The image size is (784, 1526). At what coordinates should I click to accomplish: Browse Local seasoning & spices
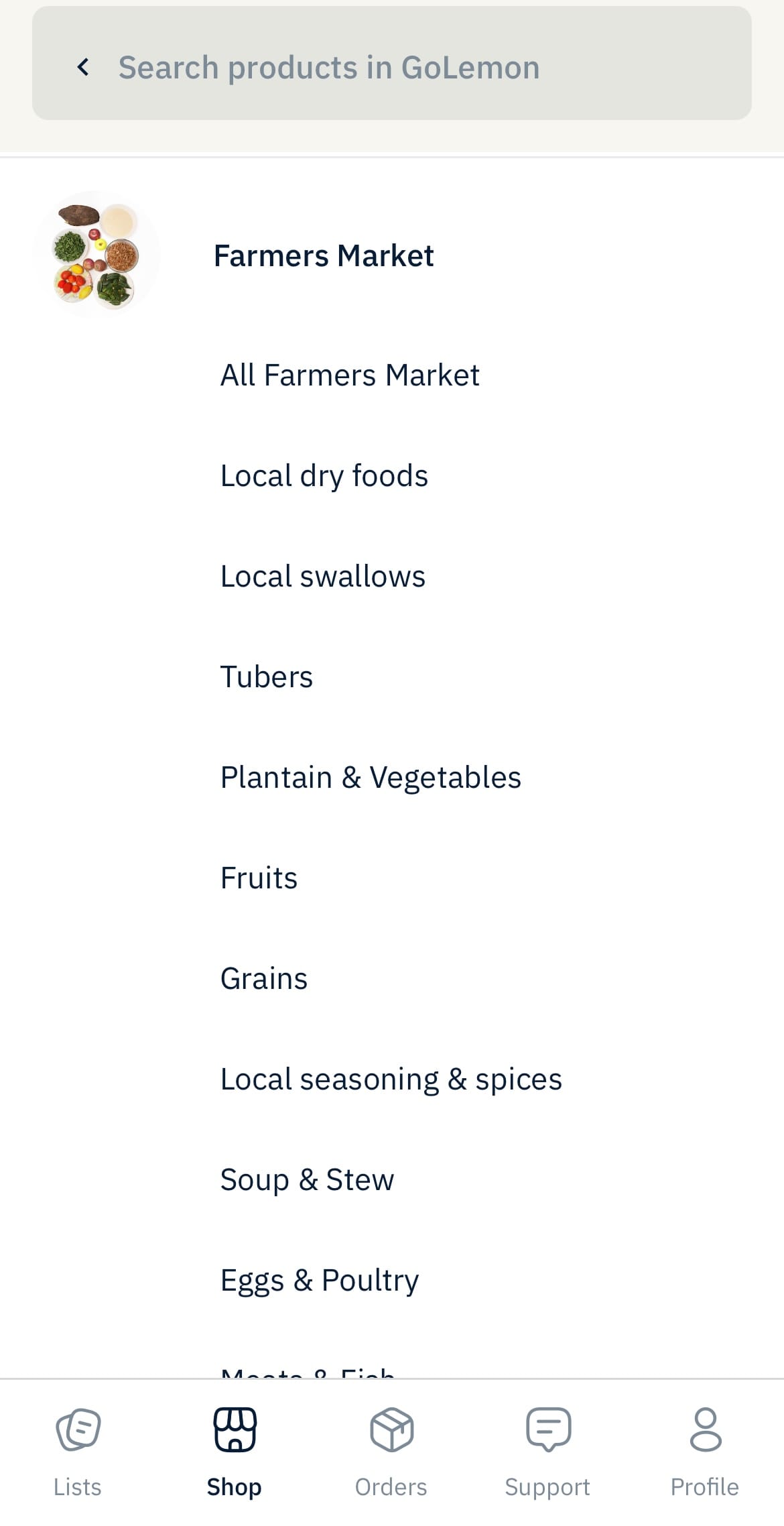click(391, 1079)
